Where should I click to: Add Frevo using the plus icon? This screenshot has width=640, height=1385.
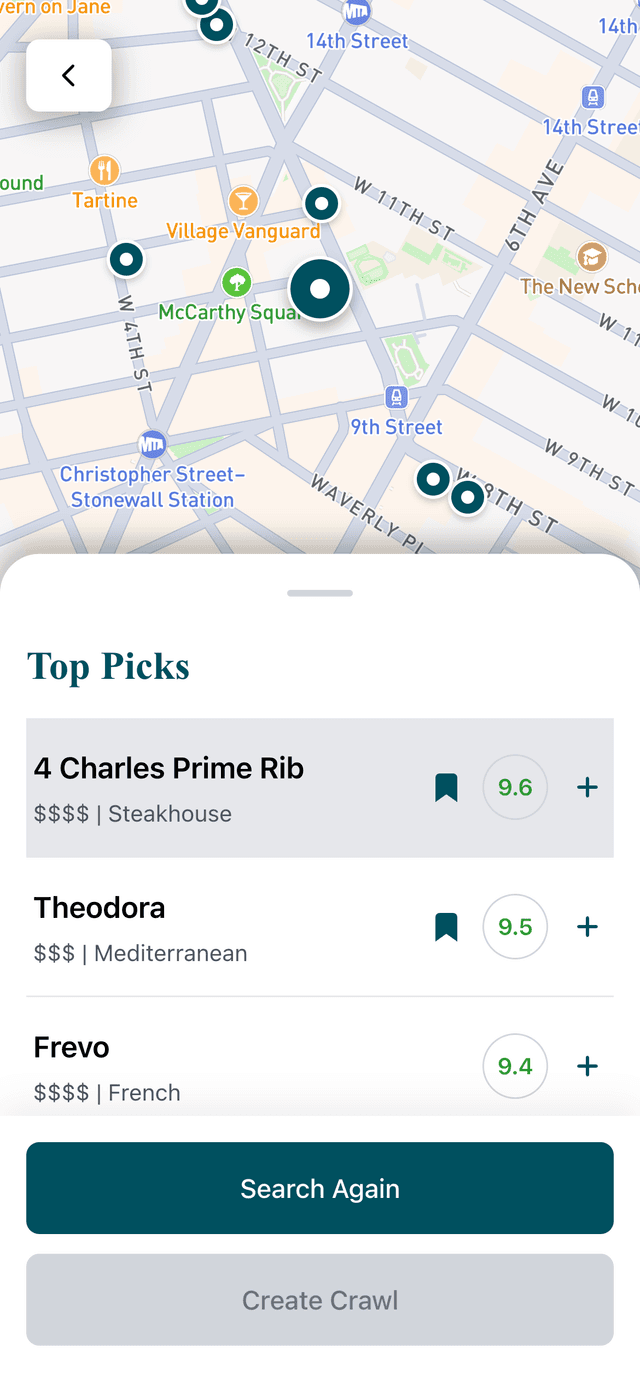pos(587,1067)
